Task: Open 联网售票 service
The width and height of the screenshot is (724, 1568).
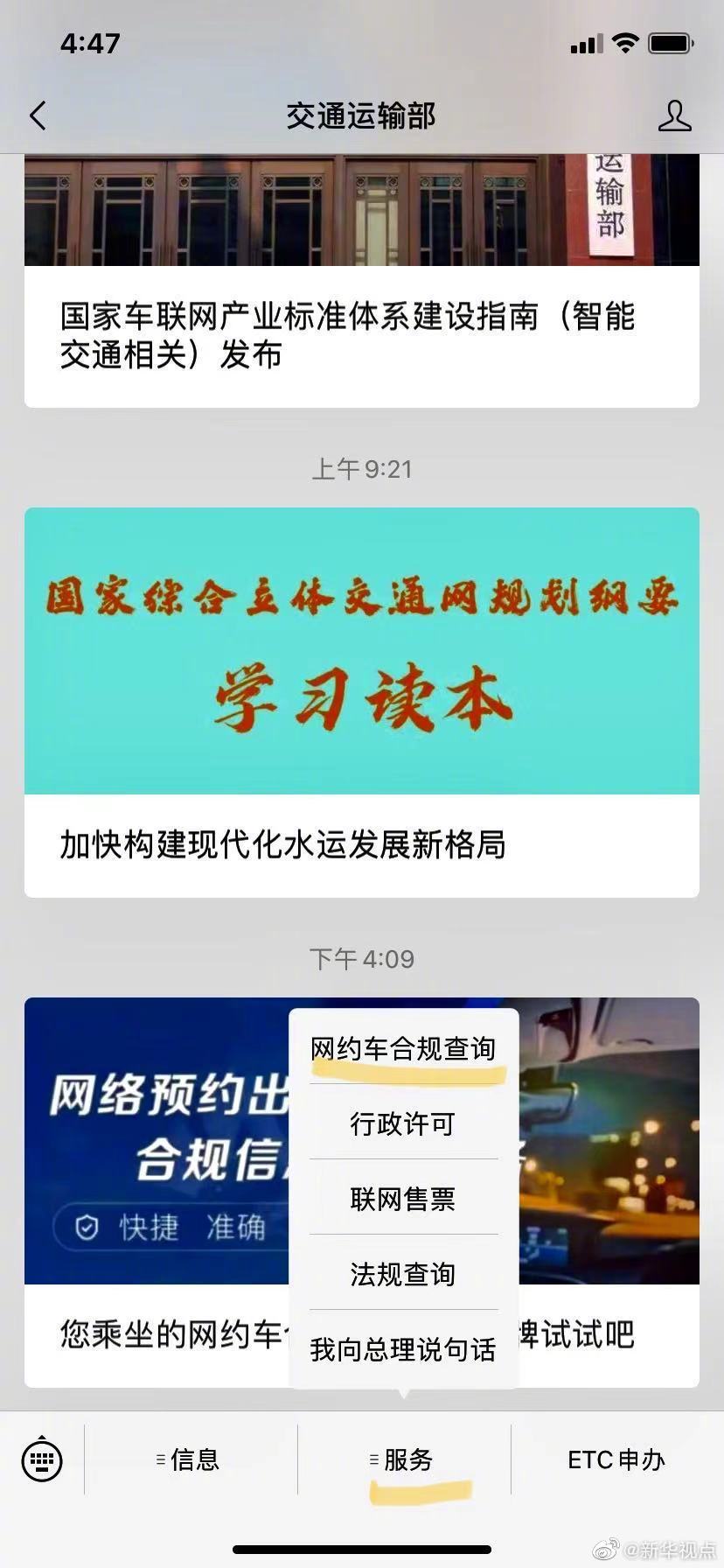Action: [403, 1199]
